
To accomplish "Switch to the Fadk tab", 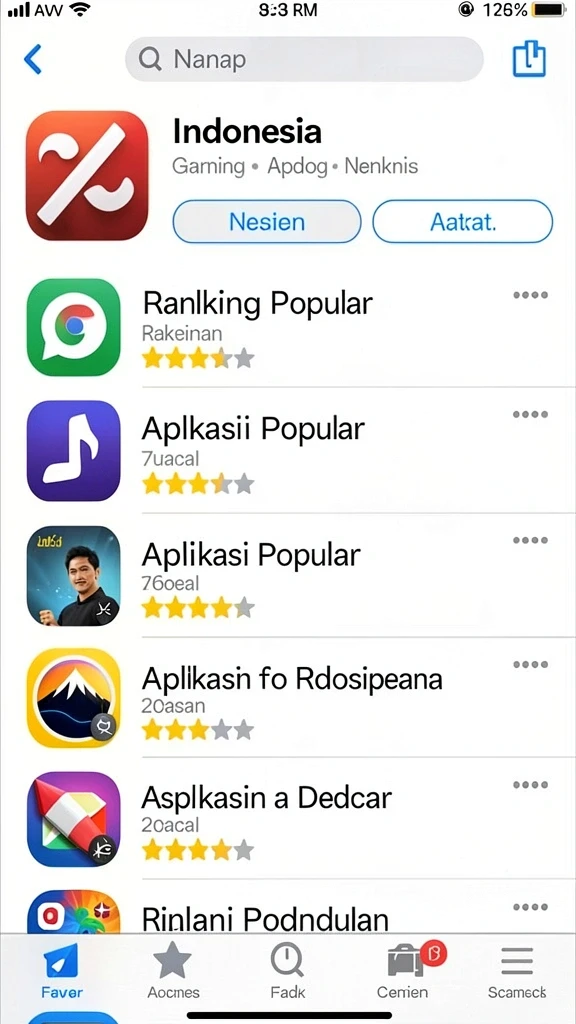I will pyautogui.click(x=287, y=972).
